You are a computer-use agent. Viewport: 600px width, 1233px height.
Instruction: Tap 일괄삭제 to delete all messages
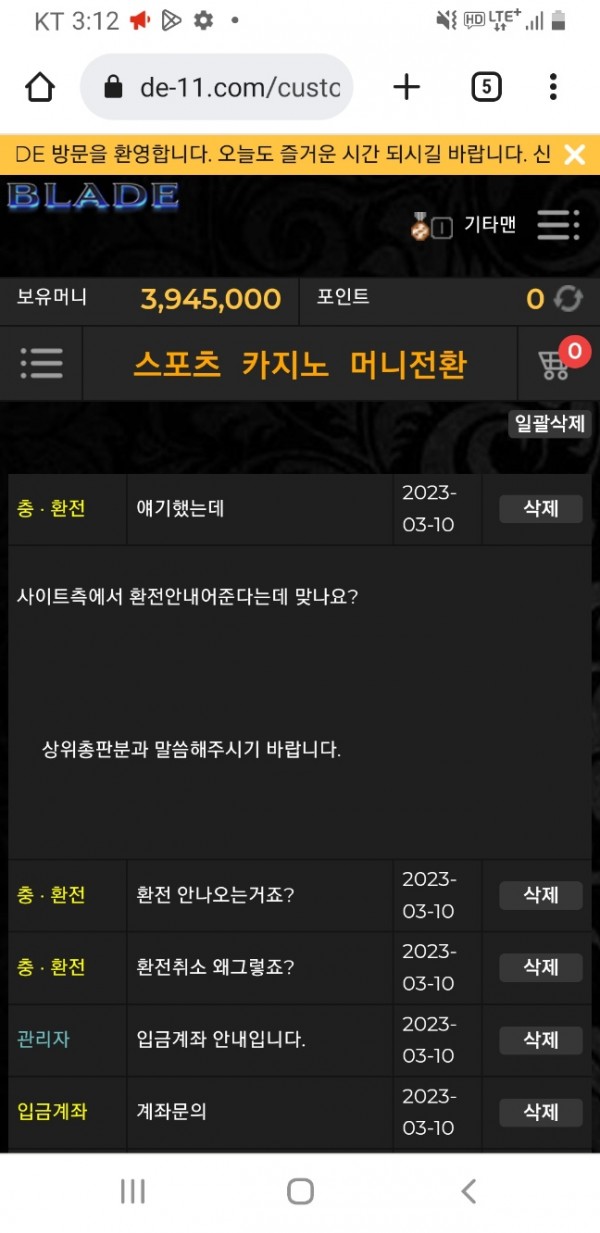[549, 423]
